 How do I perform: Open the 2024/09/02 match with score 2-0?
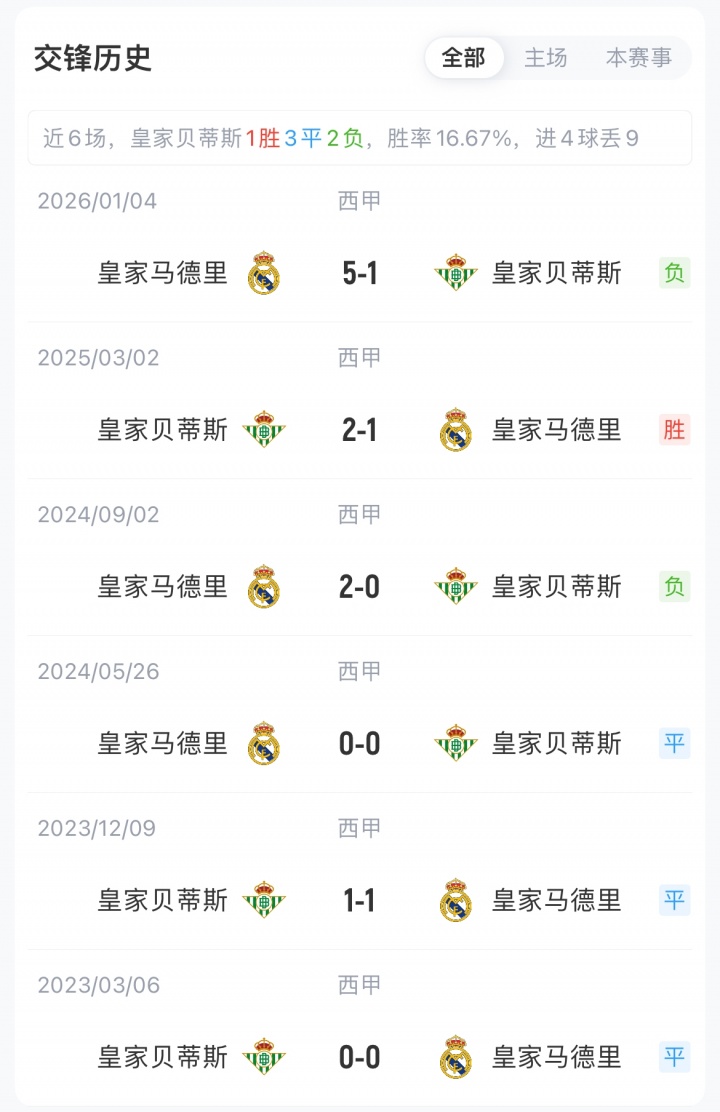pos(360,587)
